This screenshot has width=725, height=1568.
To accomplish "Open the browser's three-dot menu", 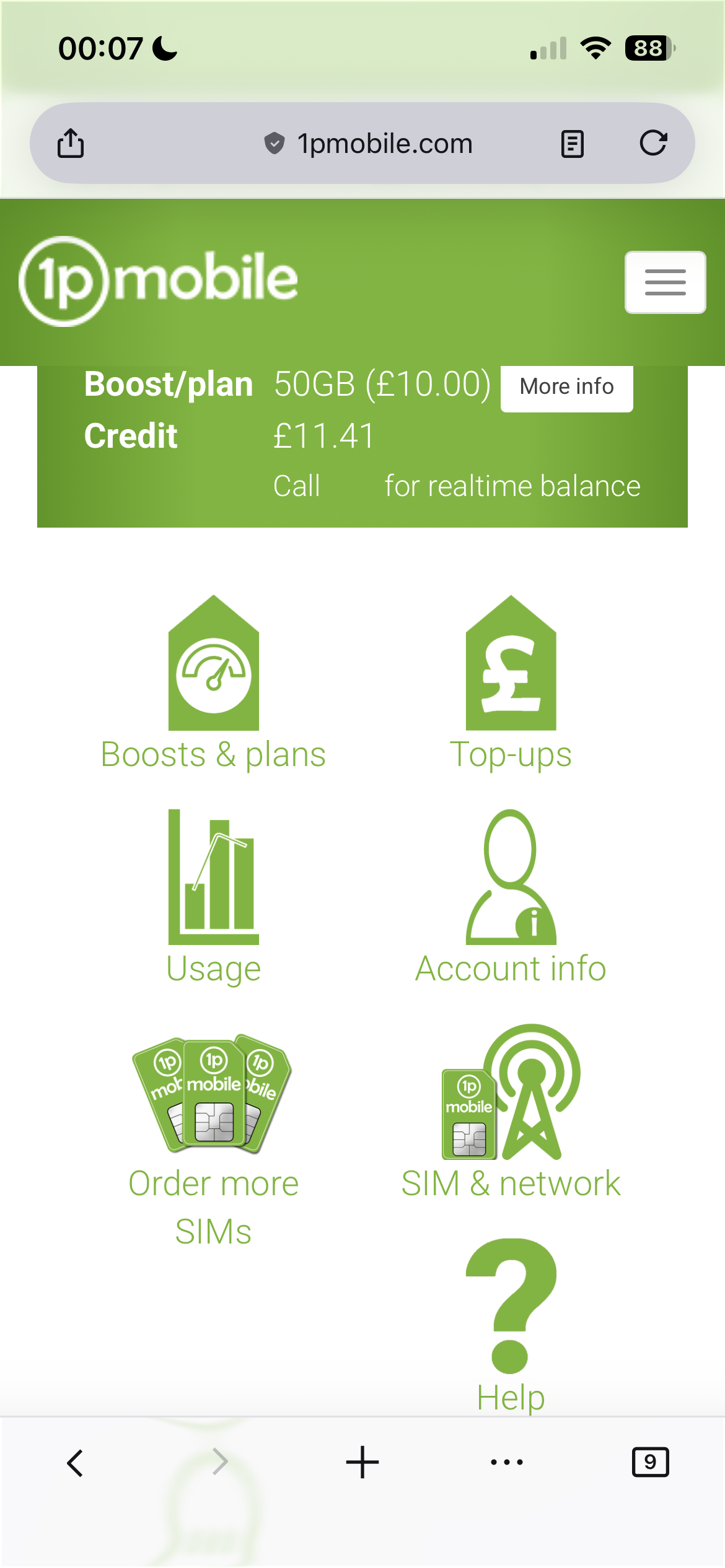I will click(x=506, y=1463).
